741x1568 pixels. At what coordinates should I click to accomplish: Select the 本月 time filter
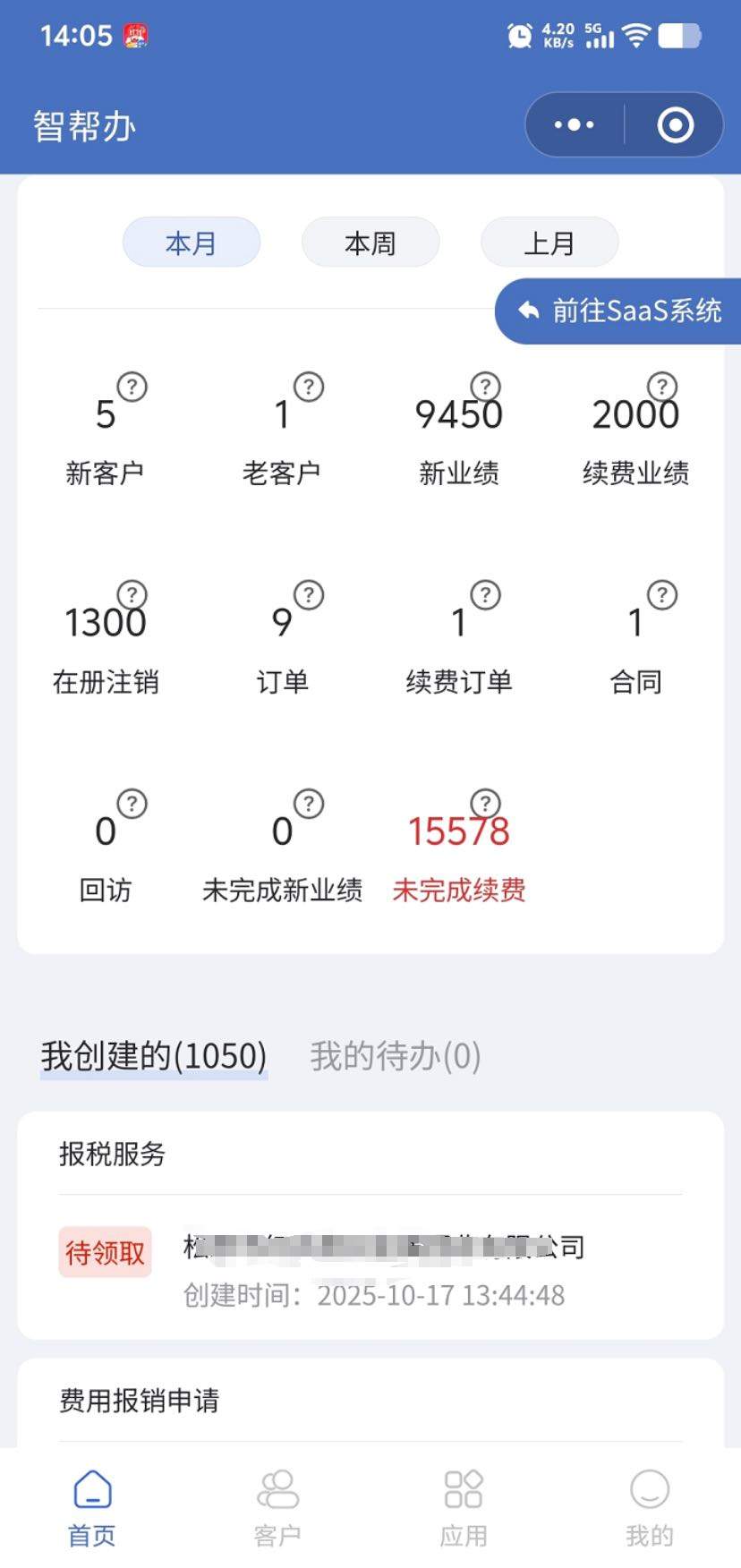tap(191, 243)
